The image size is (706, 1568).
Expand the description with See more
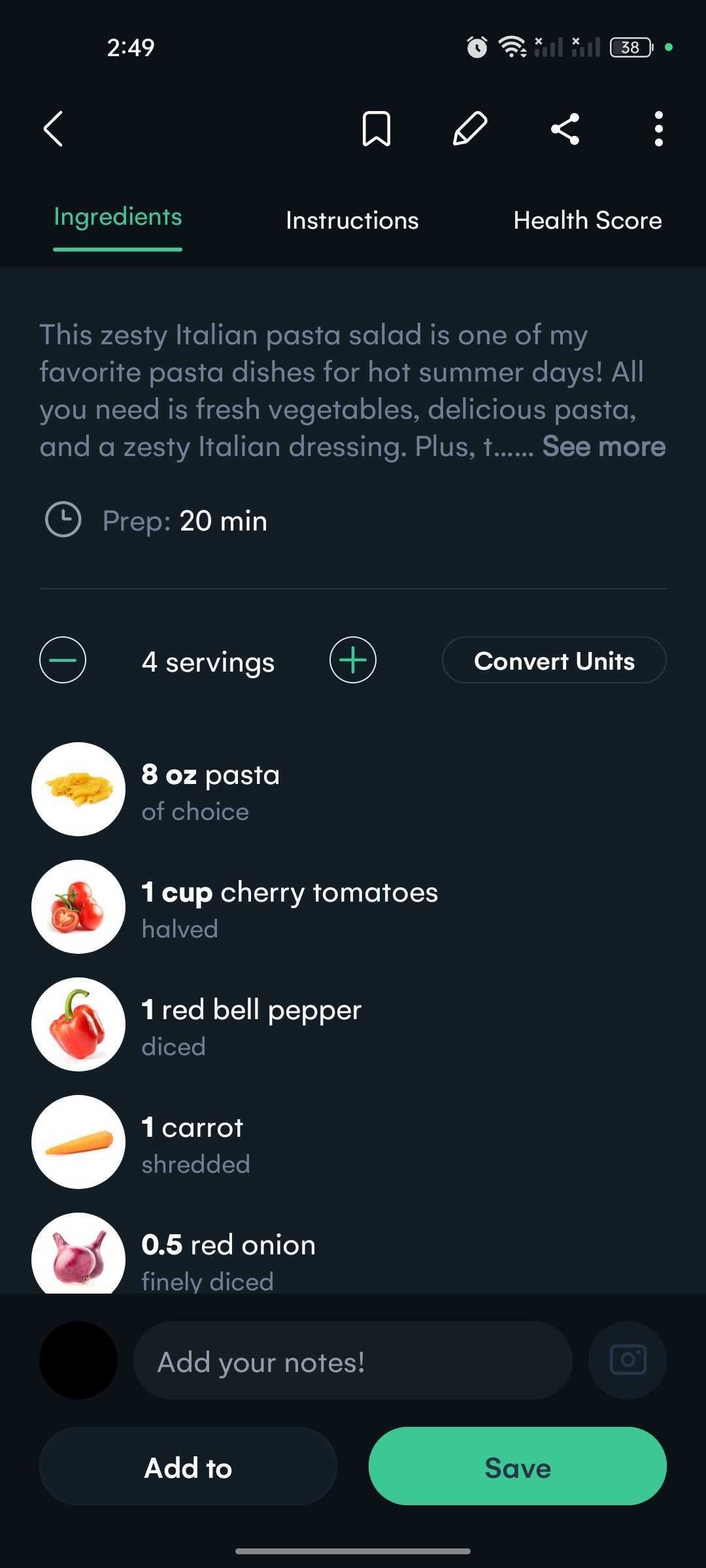[603, 447]
